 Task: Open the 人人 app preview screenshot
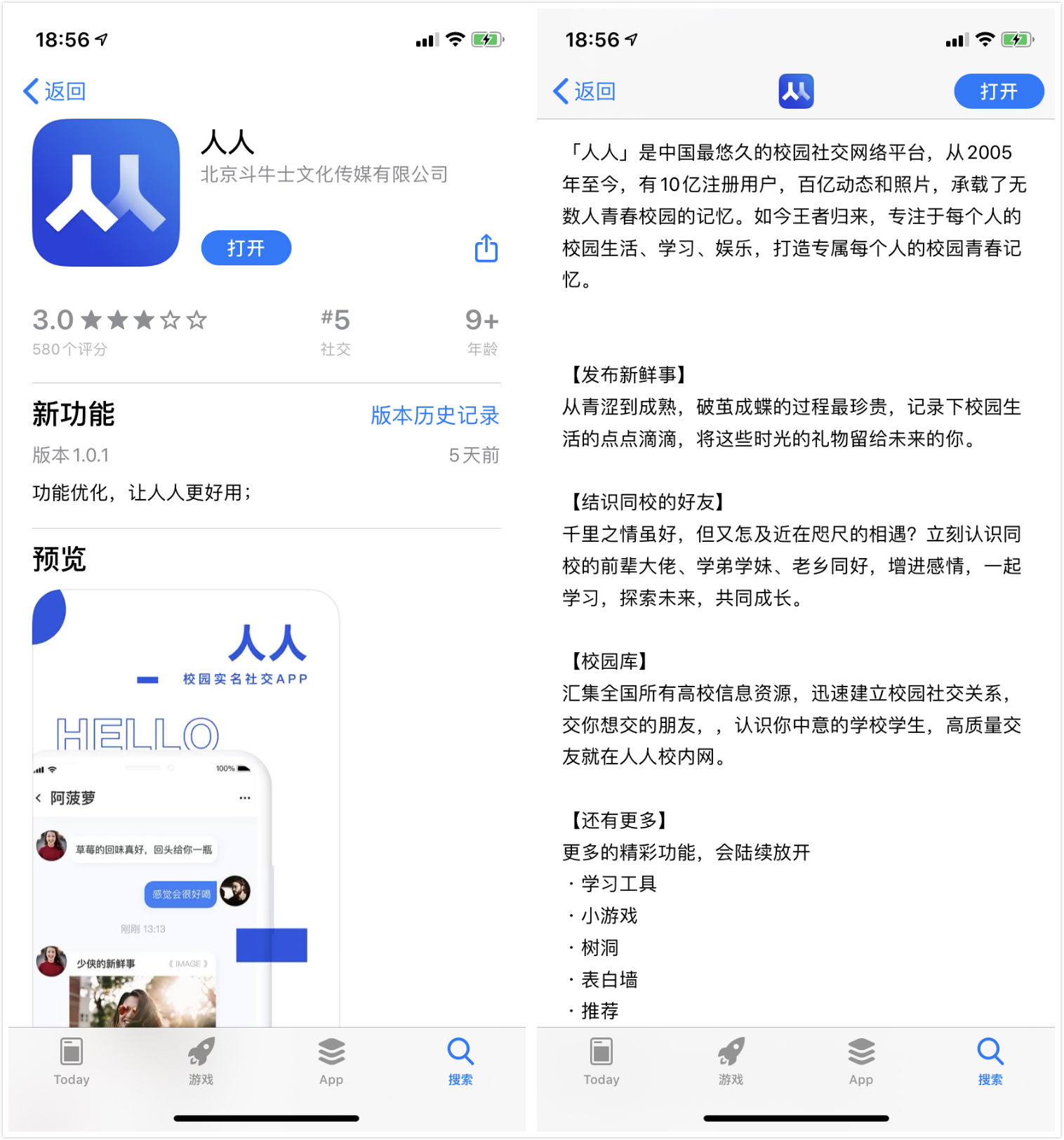(186, 807)
